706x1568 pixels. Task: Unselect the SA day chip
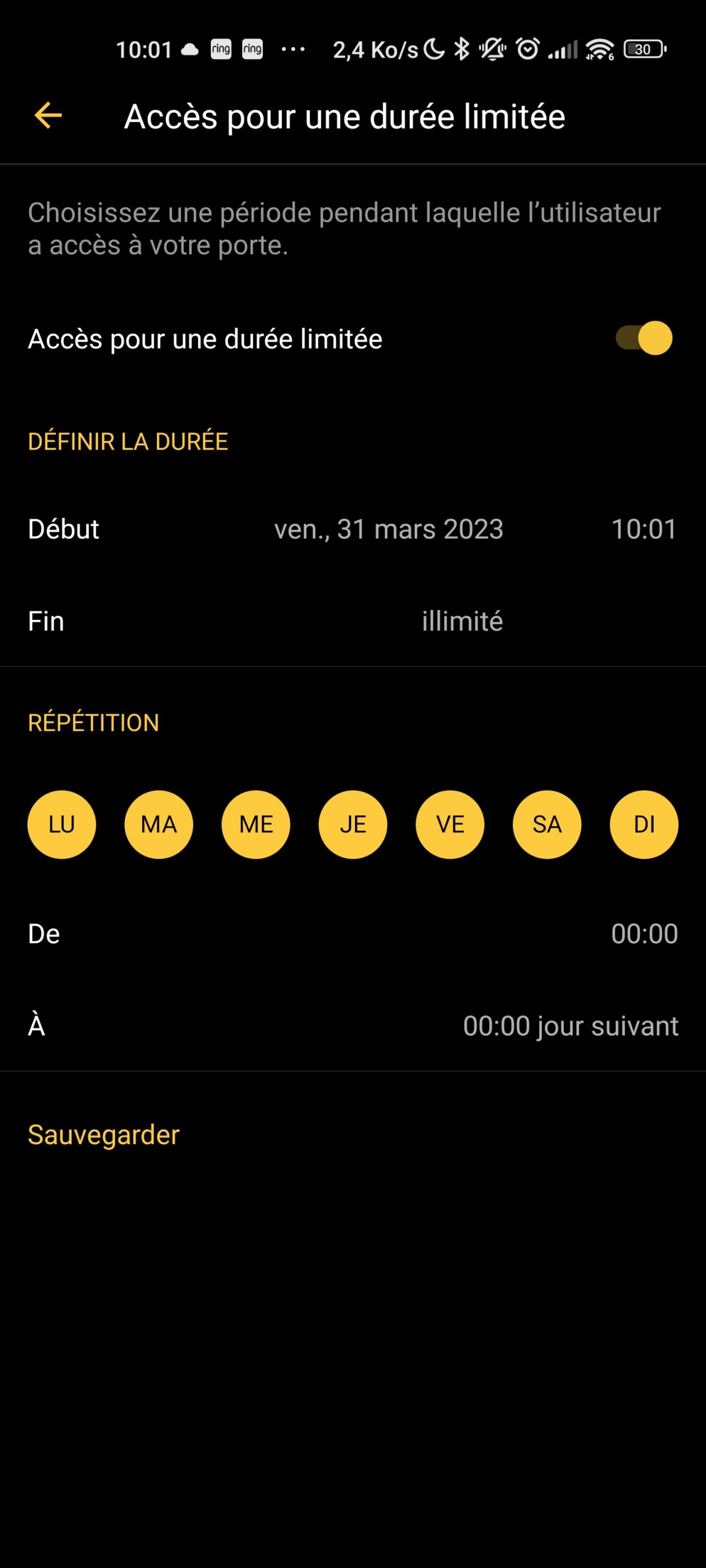click(x=547, y=824)
